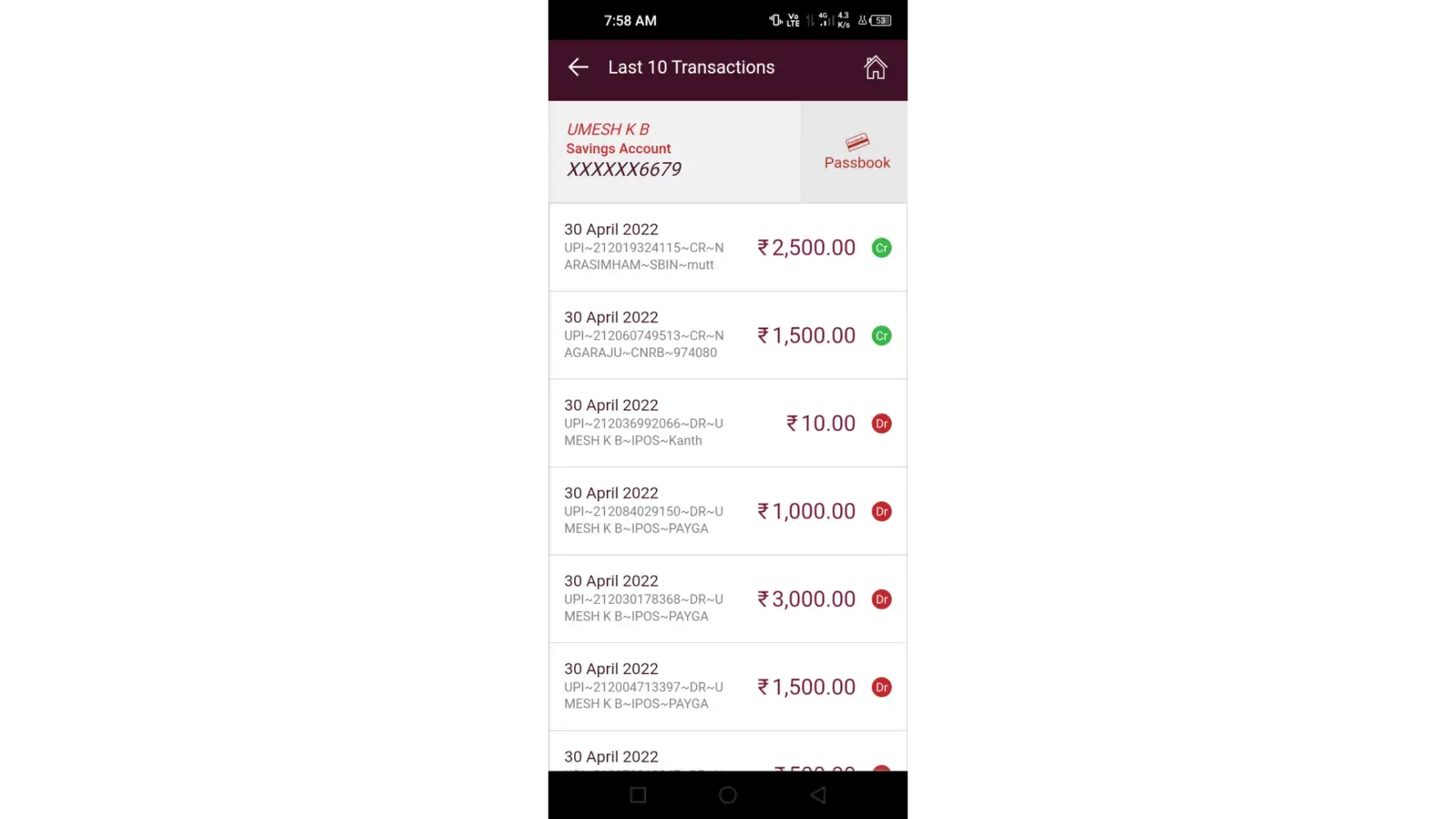The height and width of the screenshot is (819, 1456).
Task: Go back using the top arrow
Action: pos(578,67)
